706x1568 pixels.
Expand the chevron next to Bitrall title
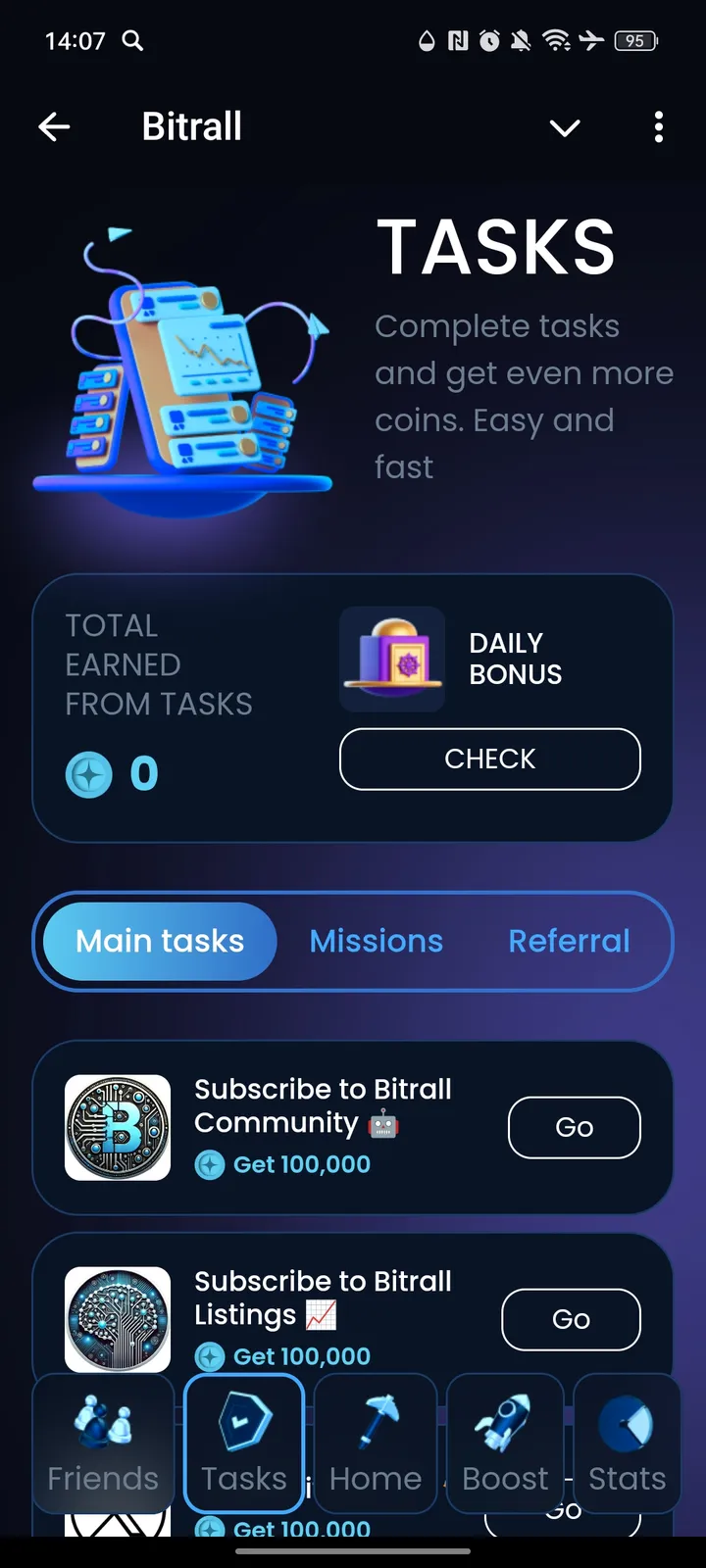pos(565,127)
